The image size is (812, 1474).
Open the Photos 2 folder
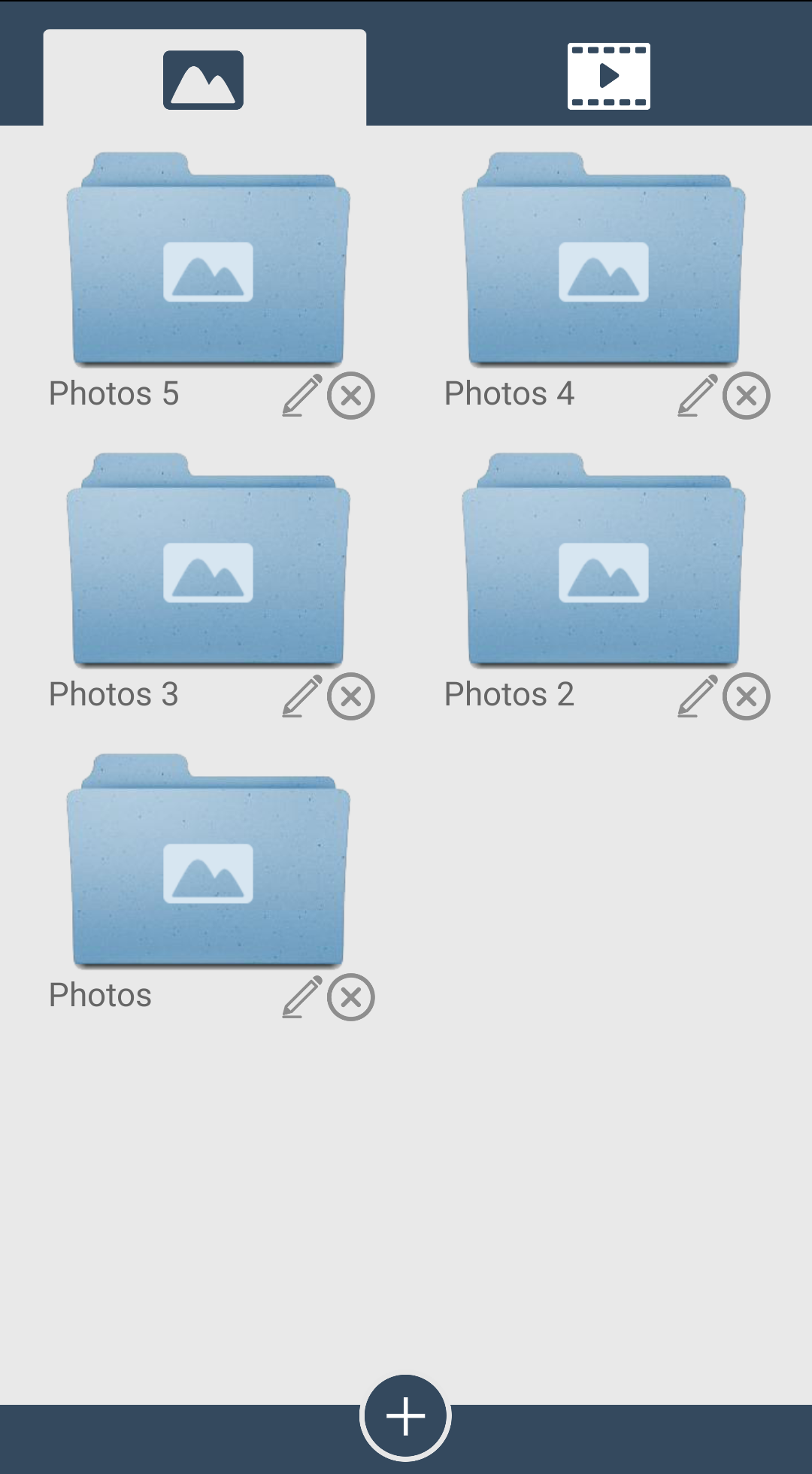point(604,562)
